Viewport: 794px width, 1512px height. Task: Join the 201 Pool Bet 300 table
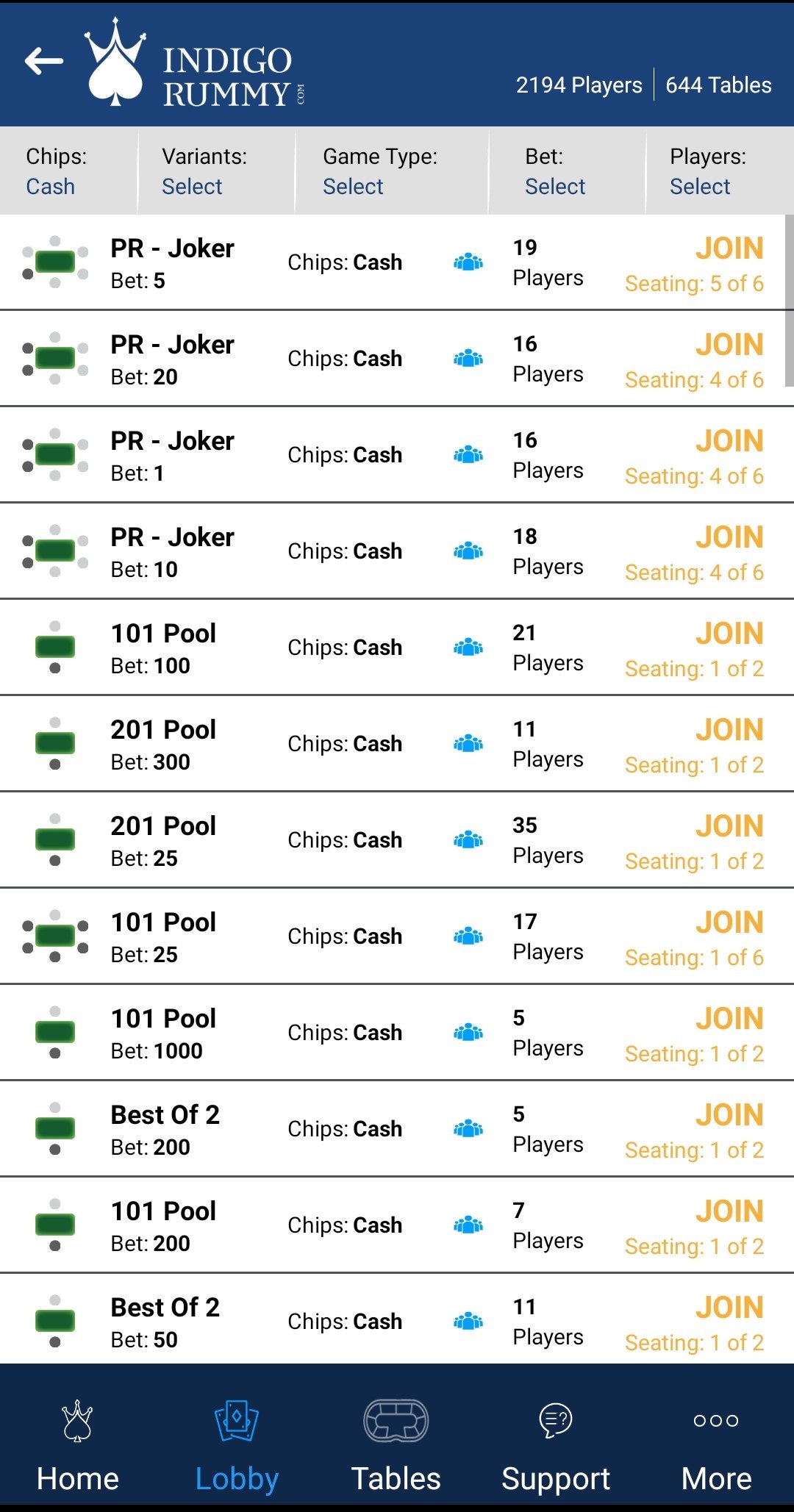729,730
